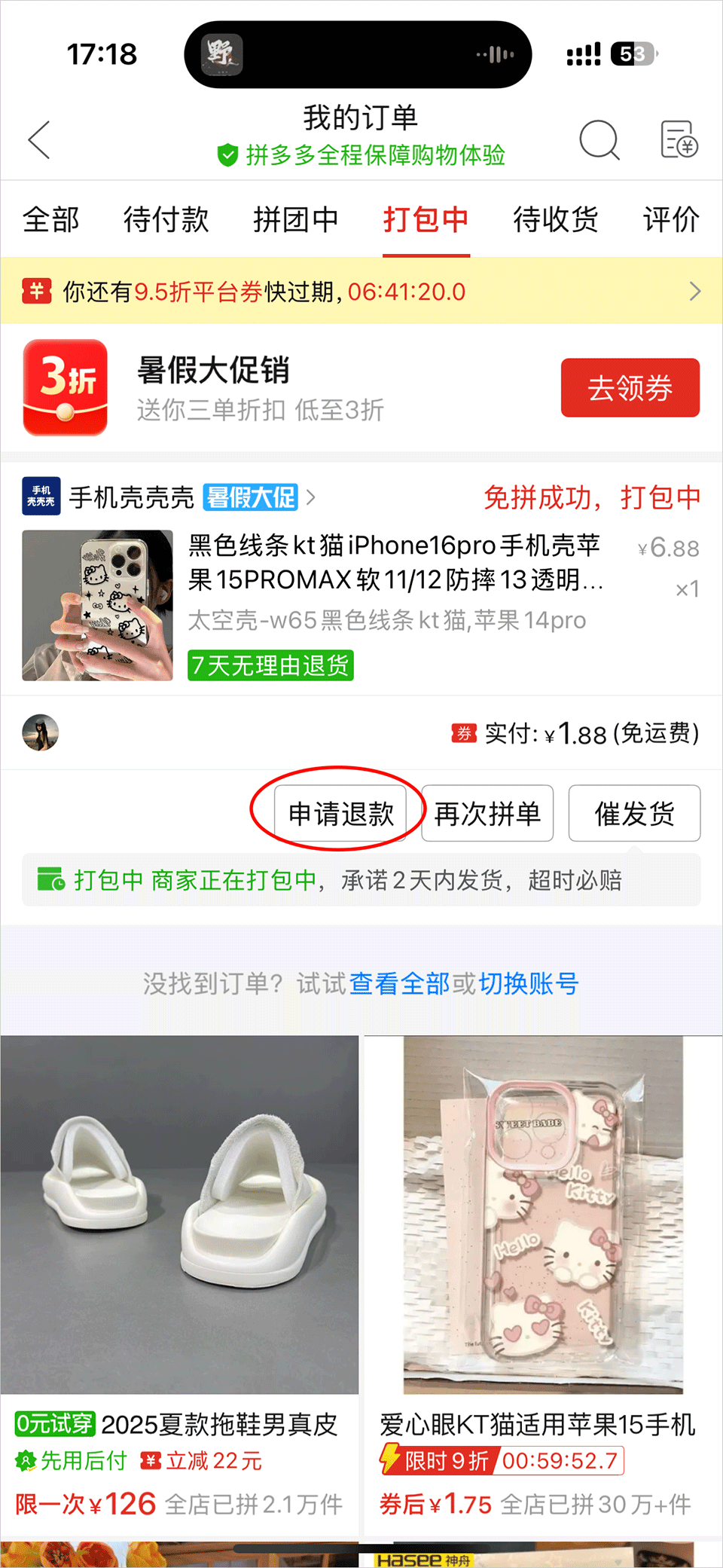Screen dimensions: 723x1568
Task: Switch to the 全部 tab
Action: tap(50, 220)
